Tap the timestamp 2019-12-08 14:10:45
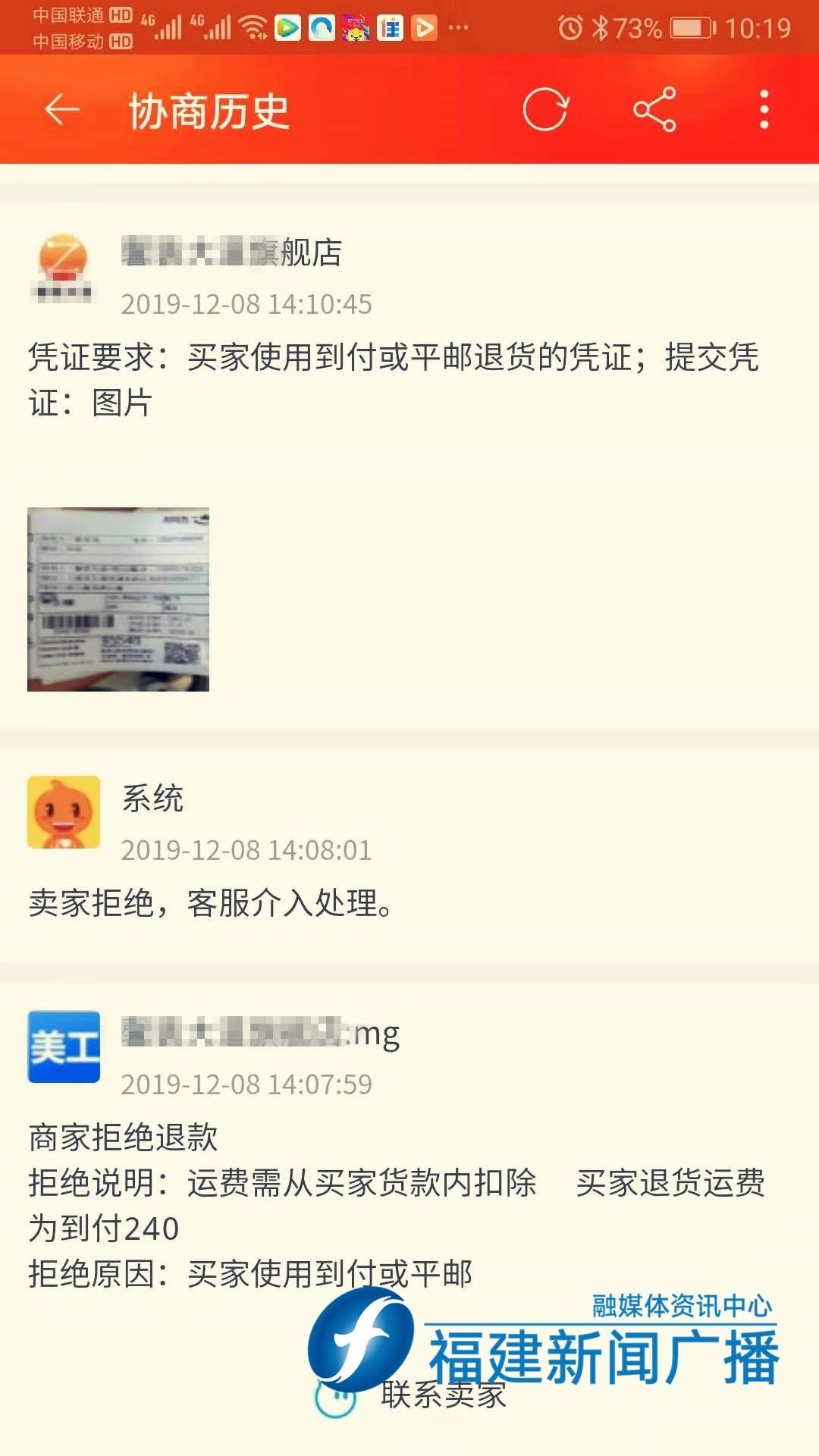 click(x=246, y=305)
